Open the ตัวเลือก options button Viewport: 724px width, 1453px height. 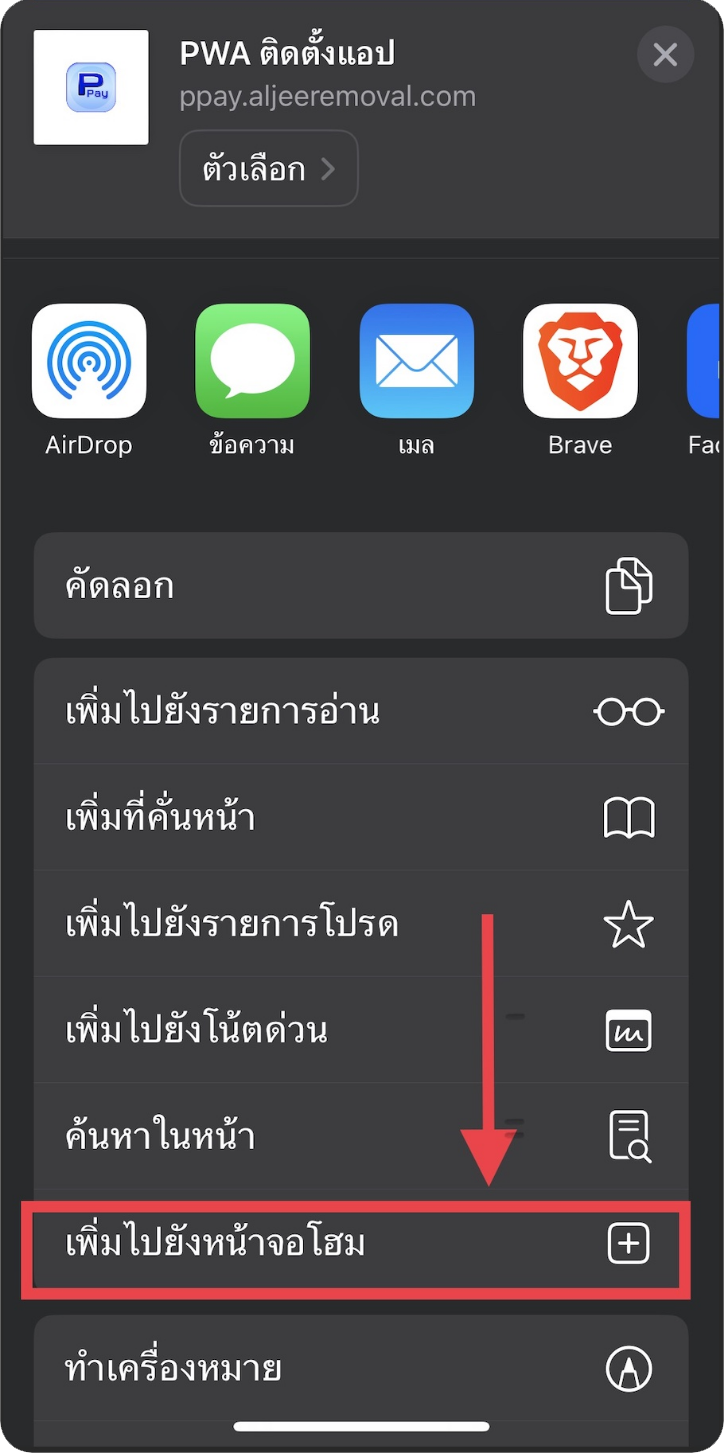pos(268,168)
